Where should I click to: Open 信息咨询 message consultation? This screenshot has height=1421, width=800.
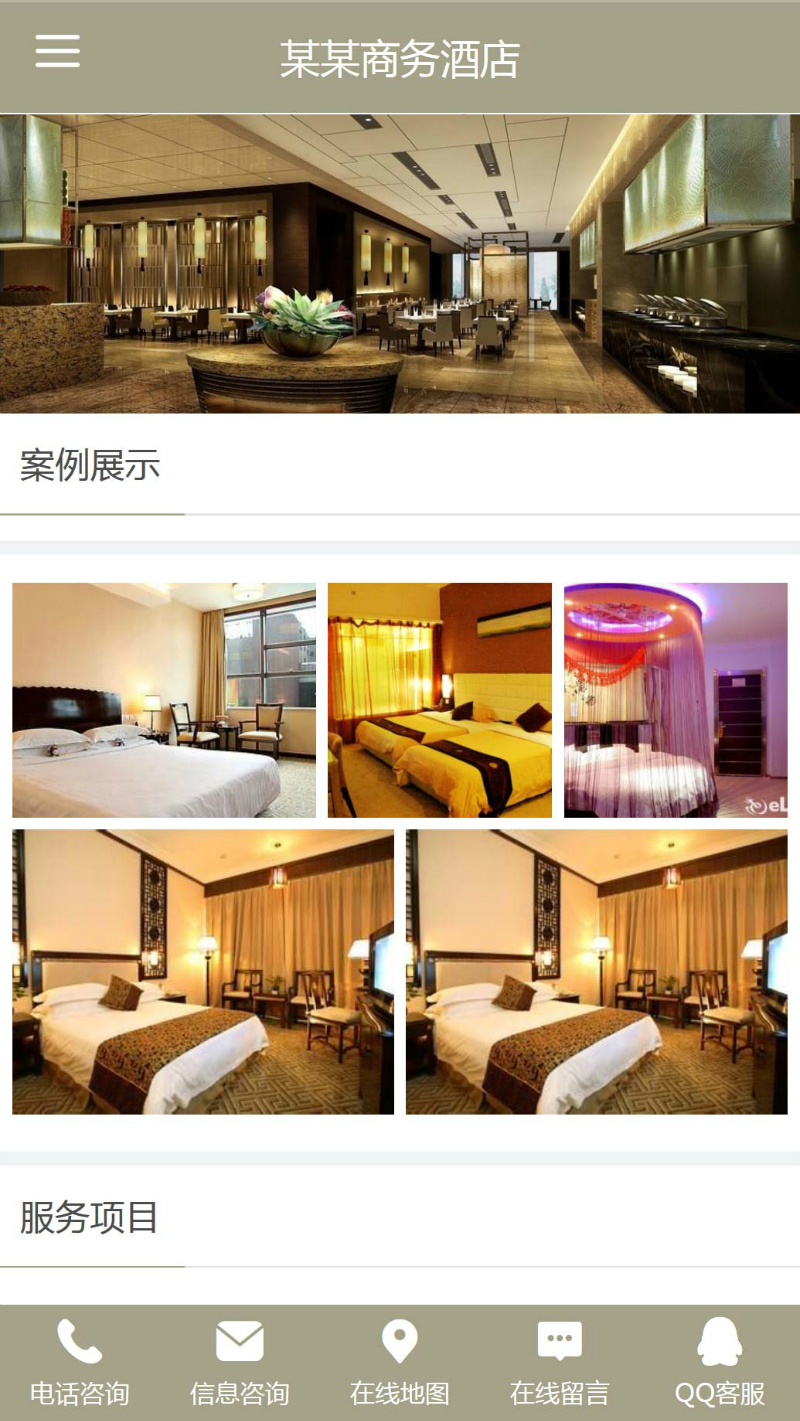[240, 1362]
